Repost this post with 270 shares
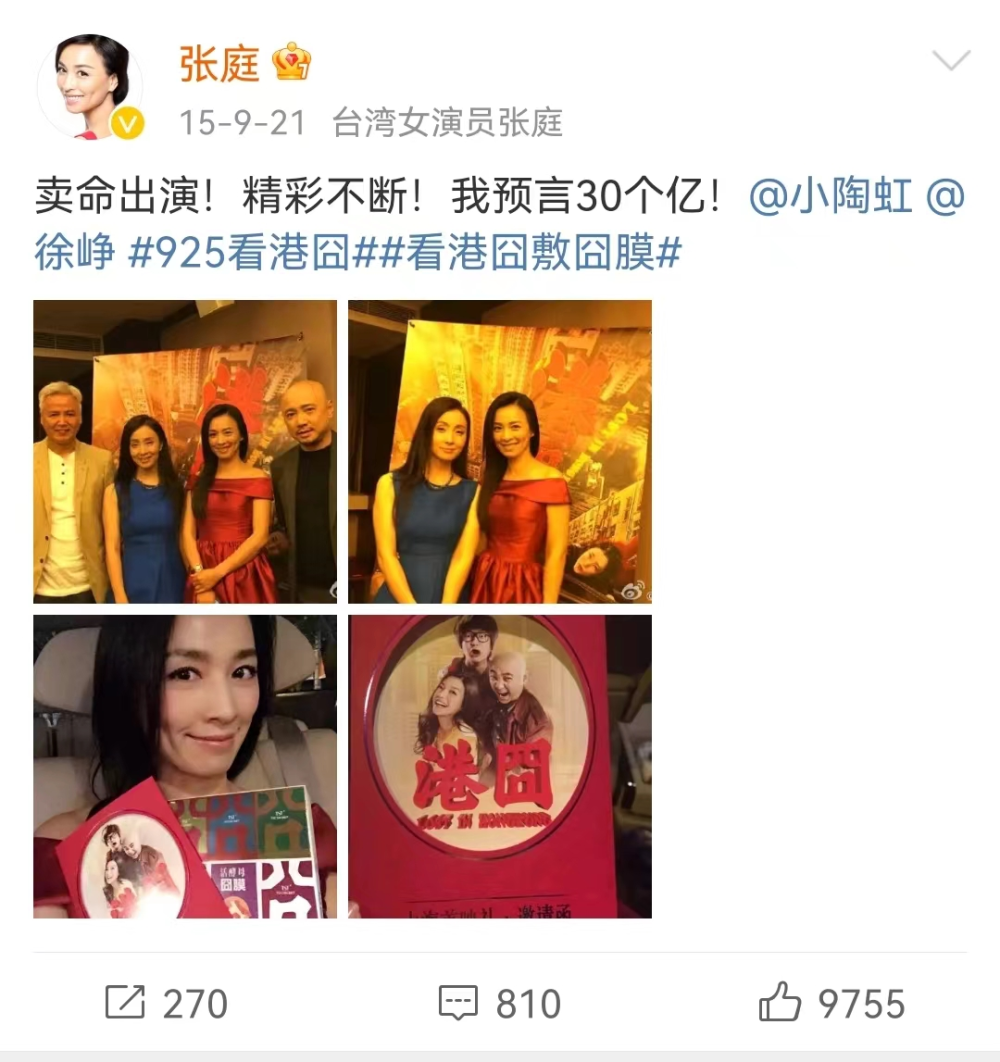The height and width of the screenshot is (1062, 1000). point(166,1003)
